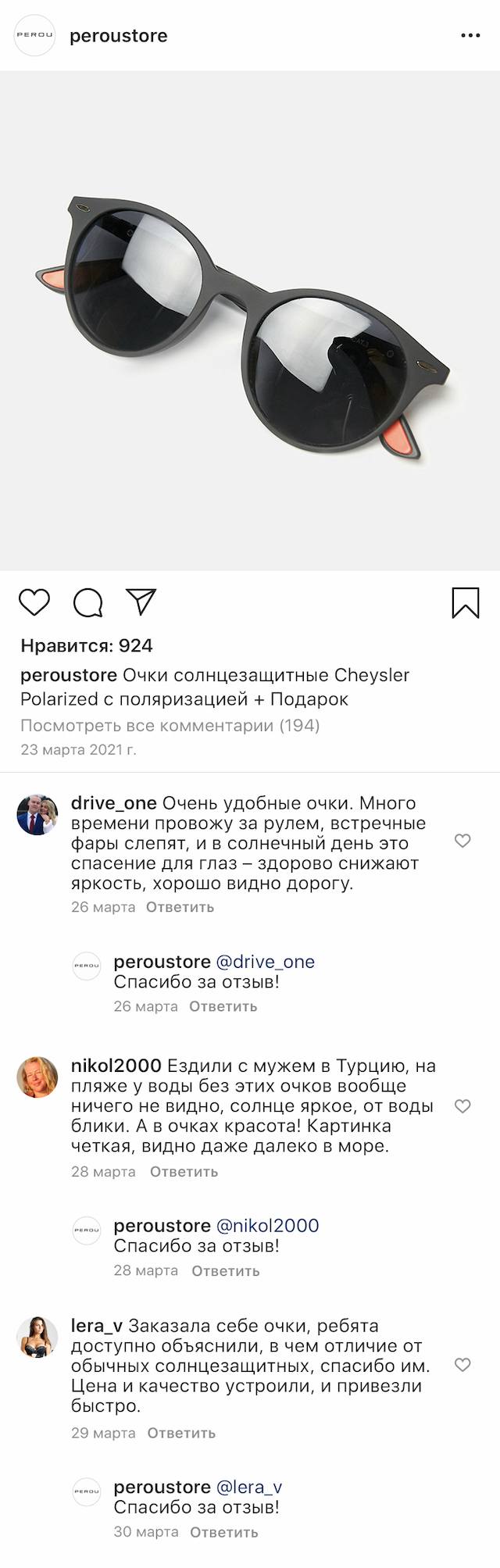Screen dimensions: 500x1568
Task: Reply to nikol2000's comment
Action: click(184, 1172)
